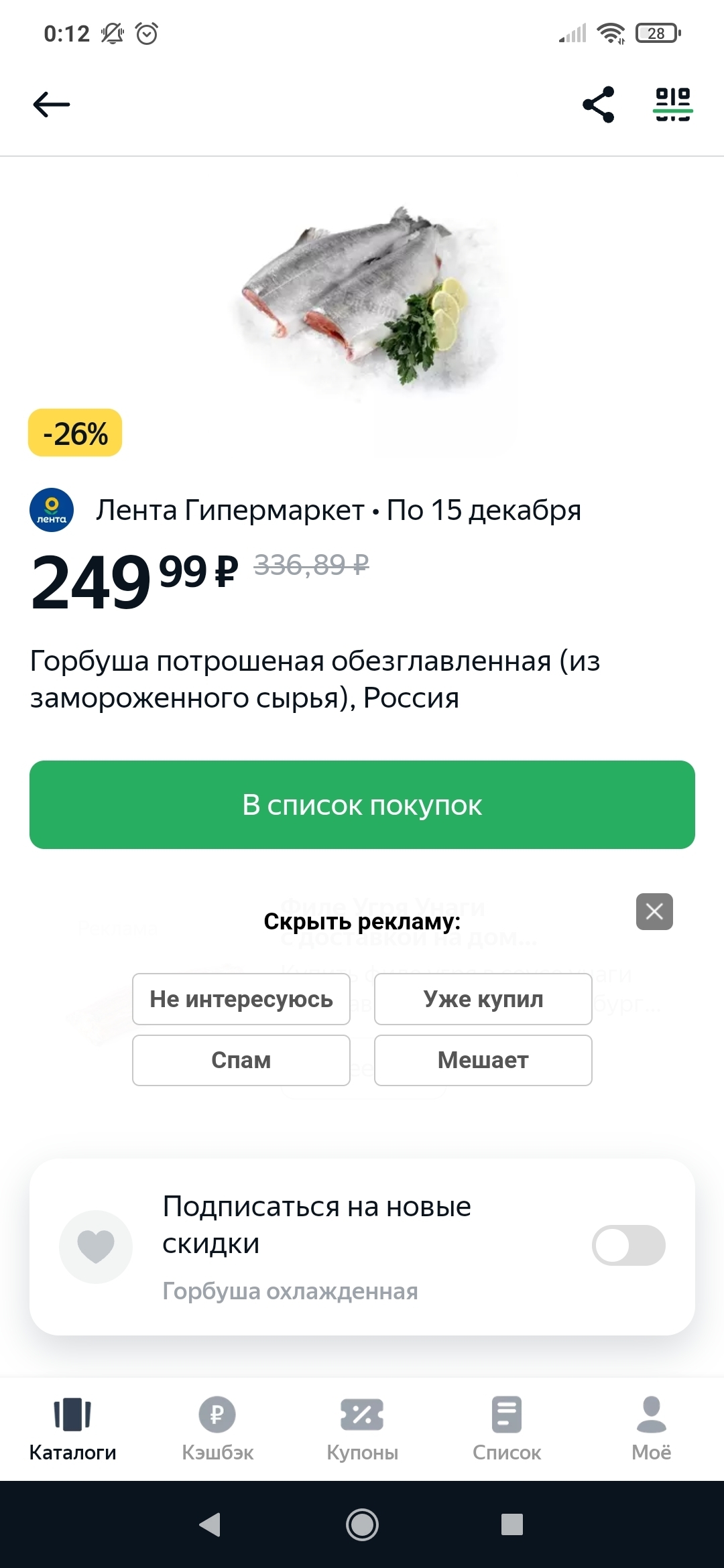
Task: Go to the Список tab
Action: [x=507, y=1429]
